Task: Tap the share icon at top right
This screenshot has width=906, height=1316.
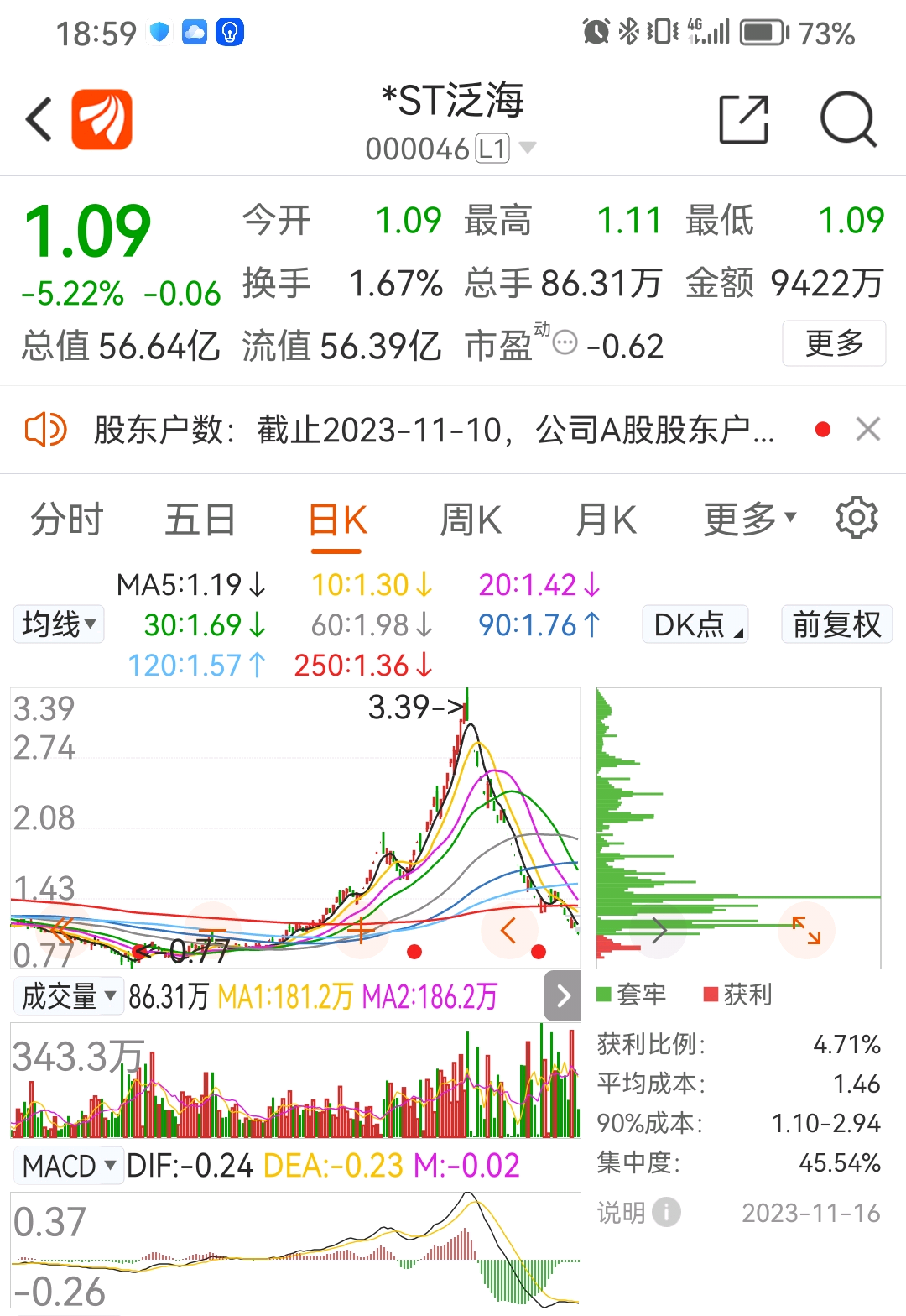Action: click(x=742, y=119)
